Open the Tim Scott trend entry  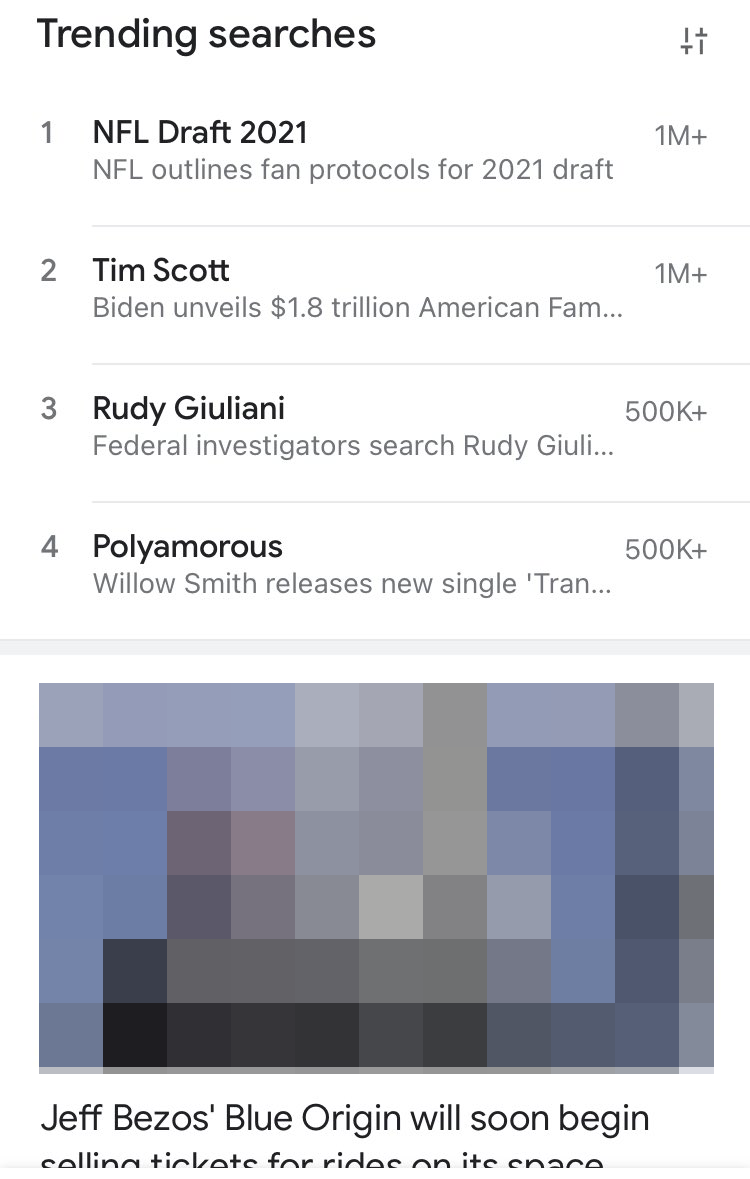click(x=160, y=270)
